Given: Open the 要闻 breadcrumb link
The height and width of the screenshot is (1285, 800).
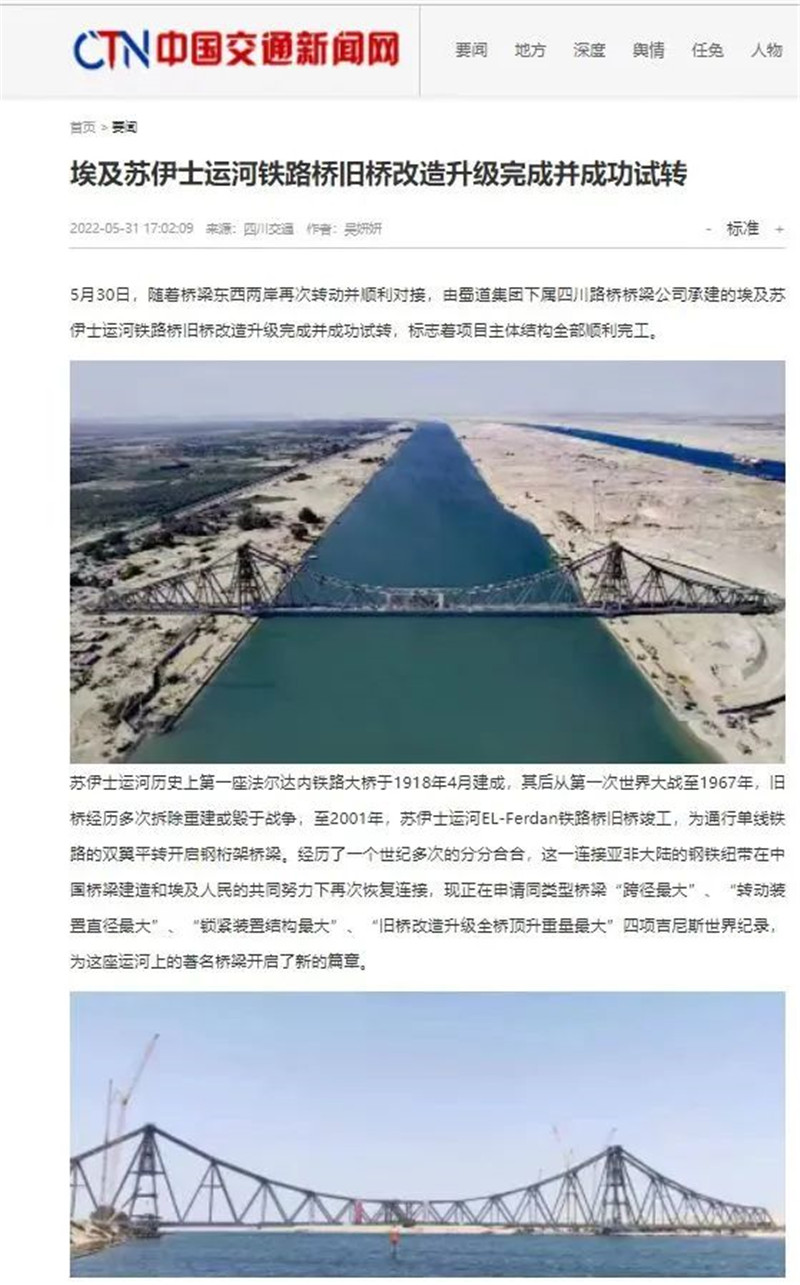Looking at the screenshot, I should click(124, 127).
